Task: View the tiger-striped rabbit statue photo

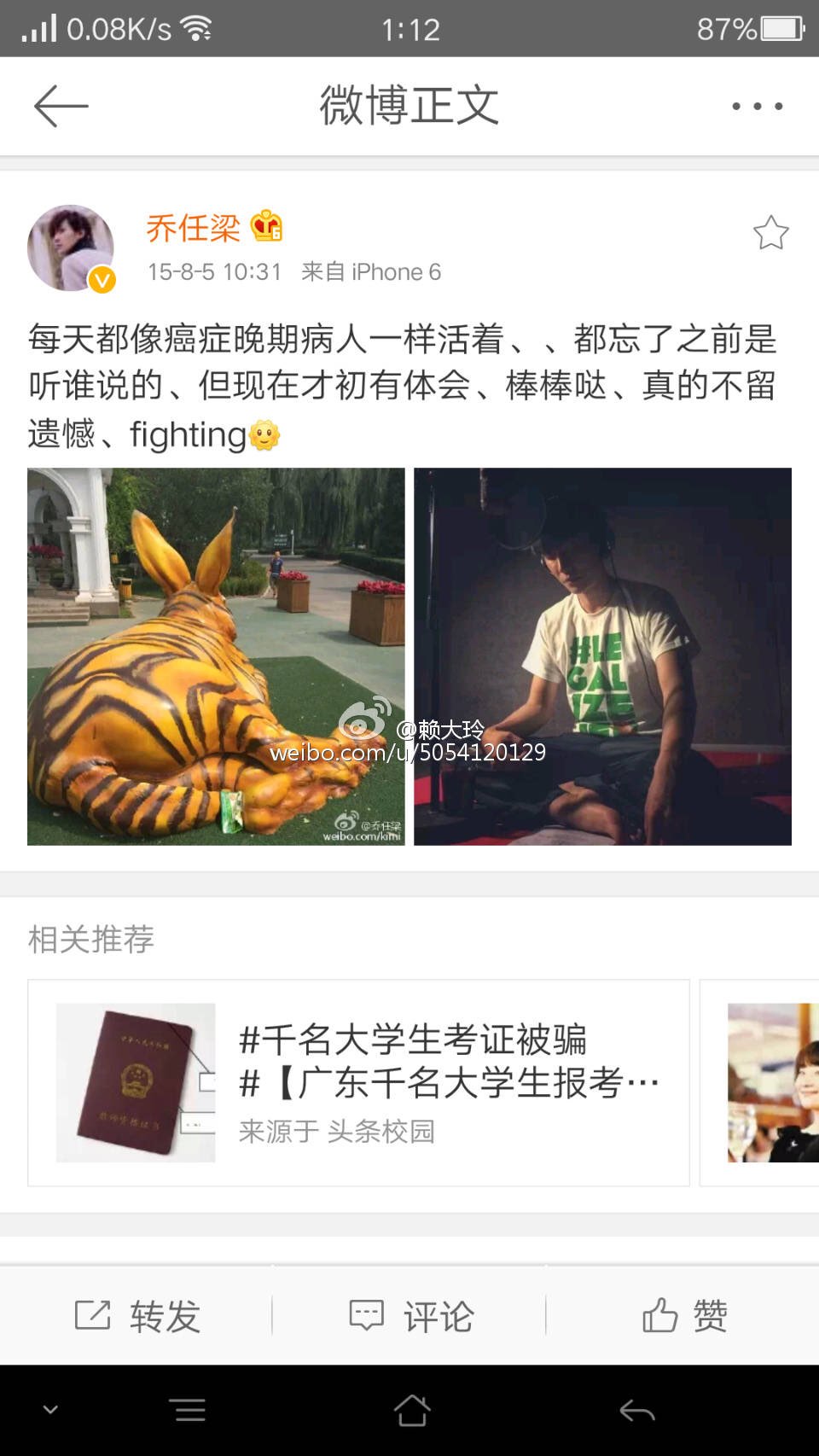Action: tap(216, 656)
